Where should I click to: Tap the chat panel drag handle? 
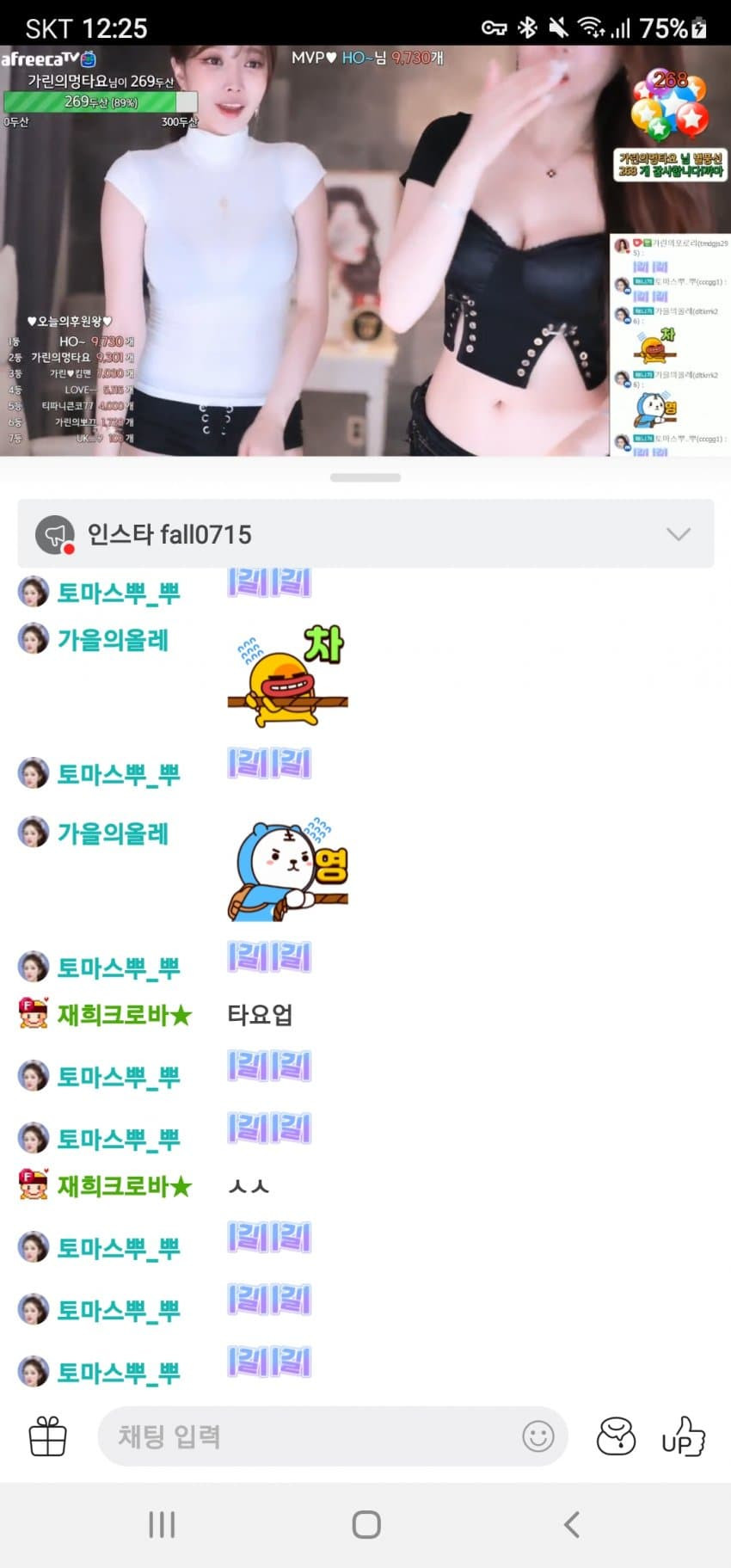(365, 477)
